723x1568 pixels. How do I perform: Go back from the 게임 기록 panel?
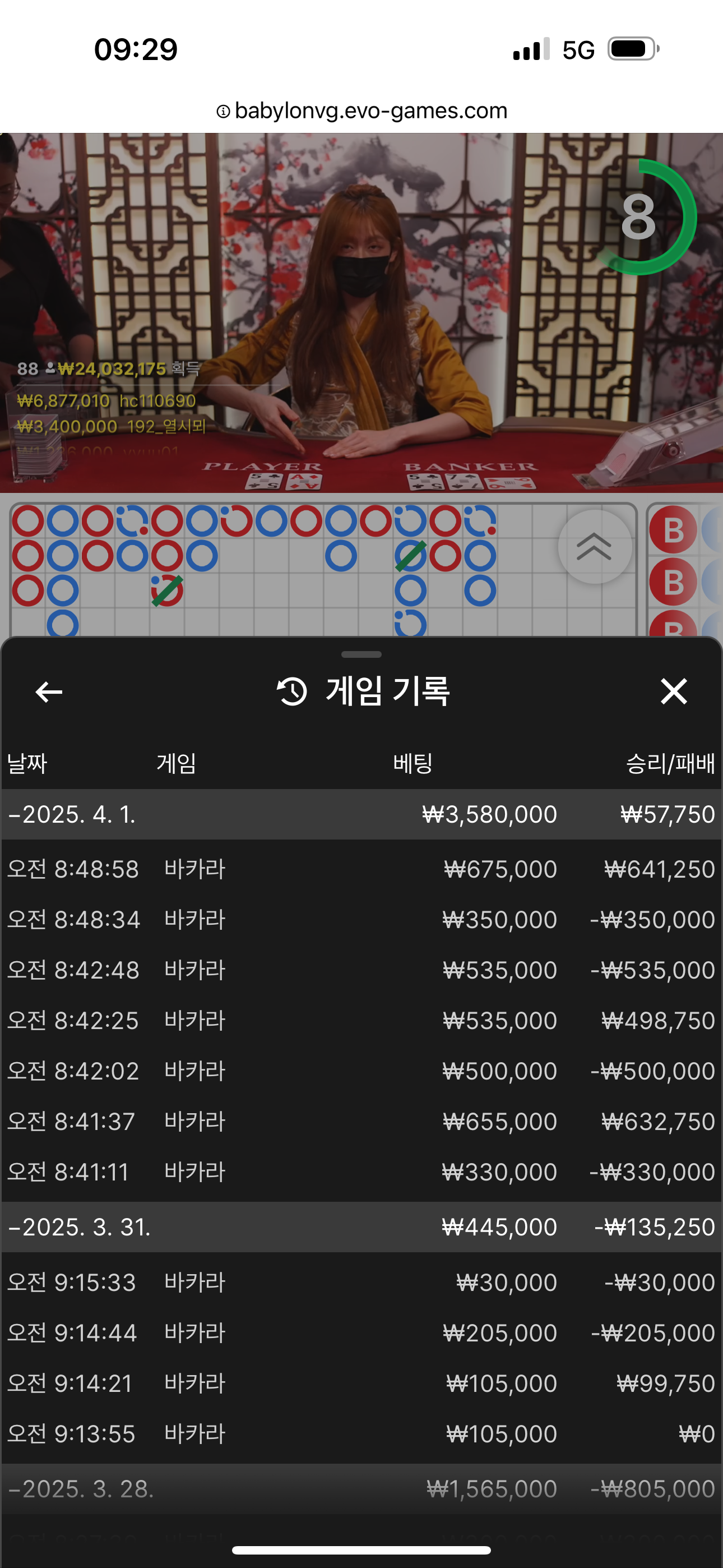[x=49, y=691]
